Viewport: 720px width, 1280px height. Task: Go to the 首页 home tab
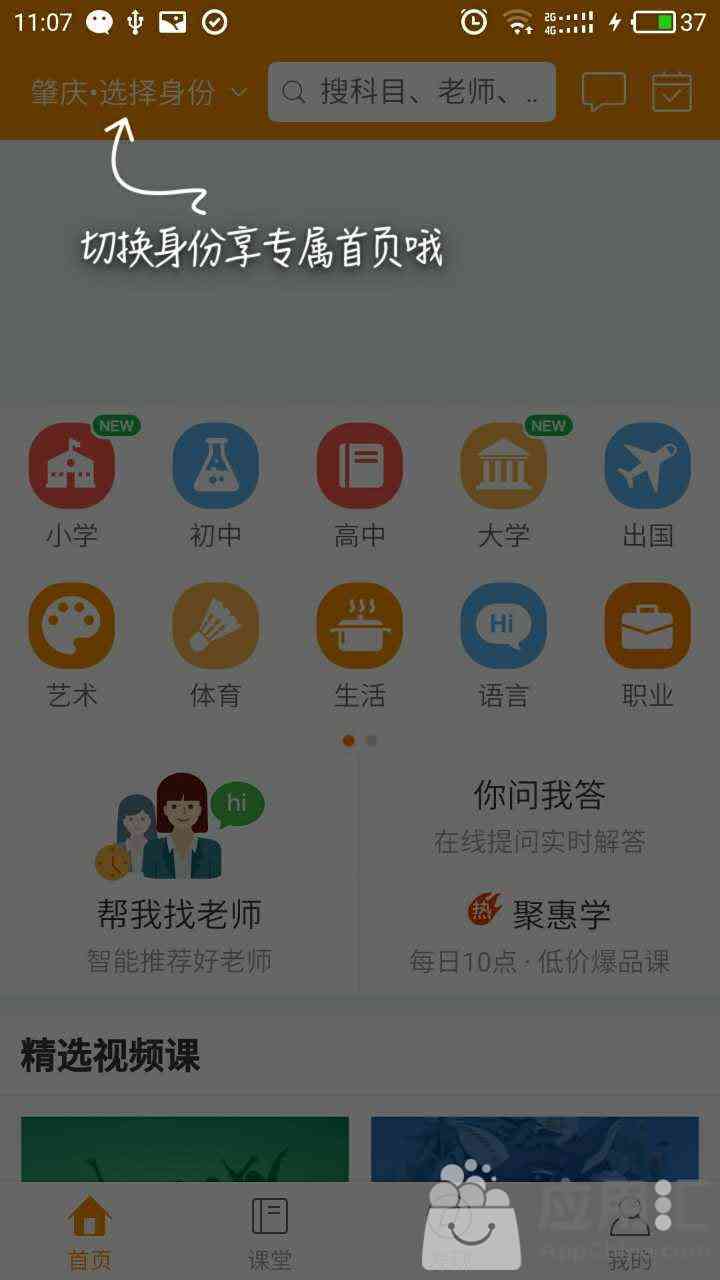90,1233
